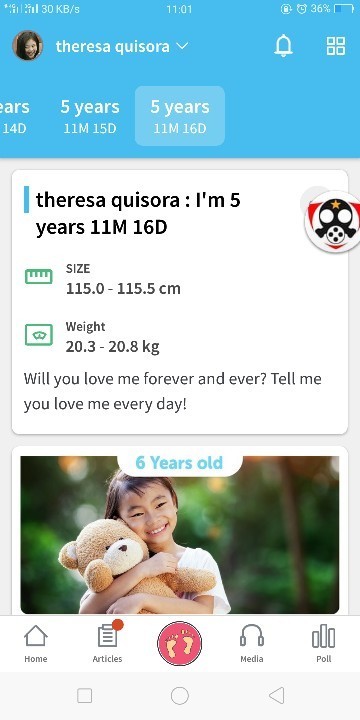Open the notifications bell
Image resolution: width=360 pixels, height=720 pixels.
point(283,46)
